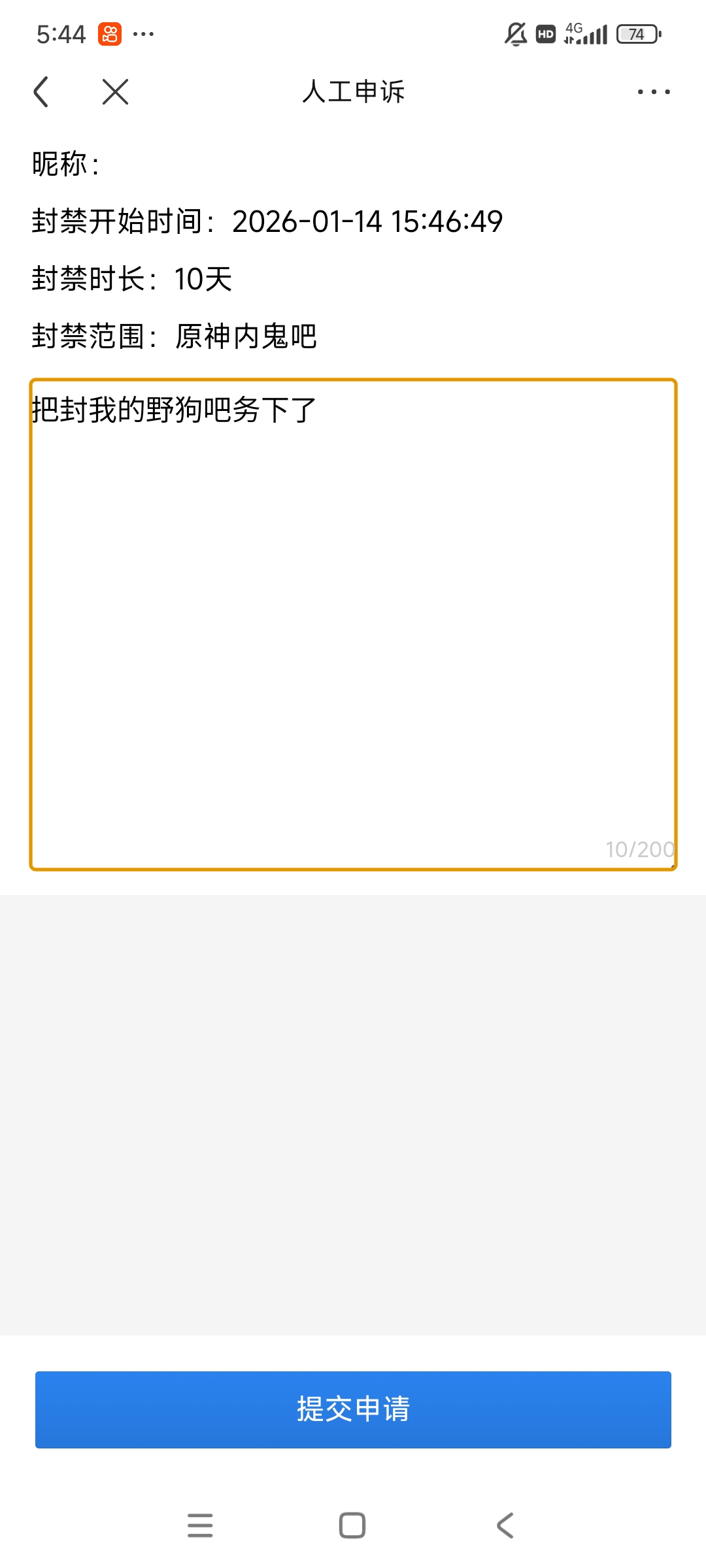Go back using the top-left arrow
706x1568 pixels.
point(41,91)
